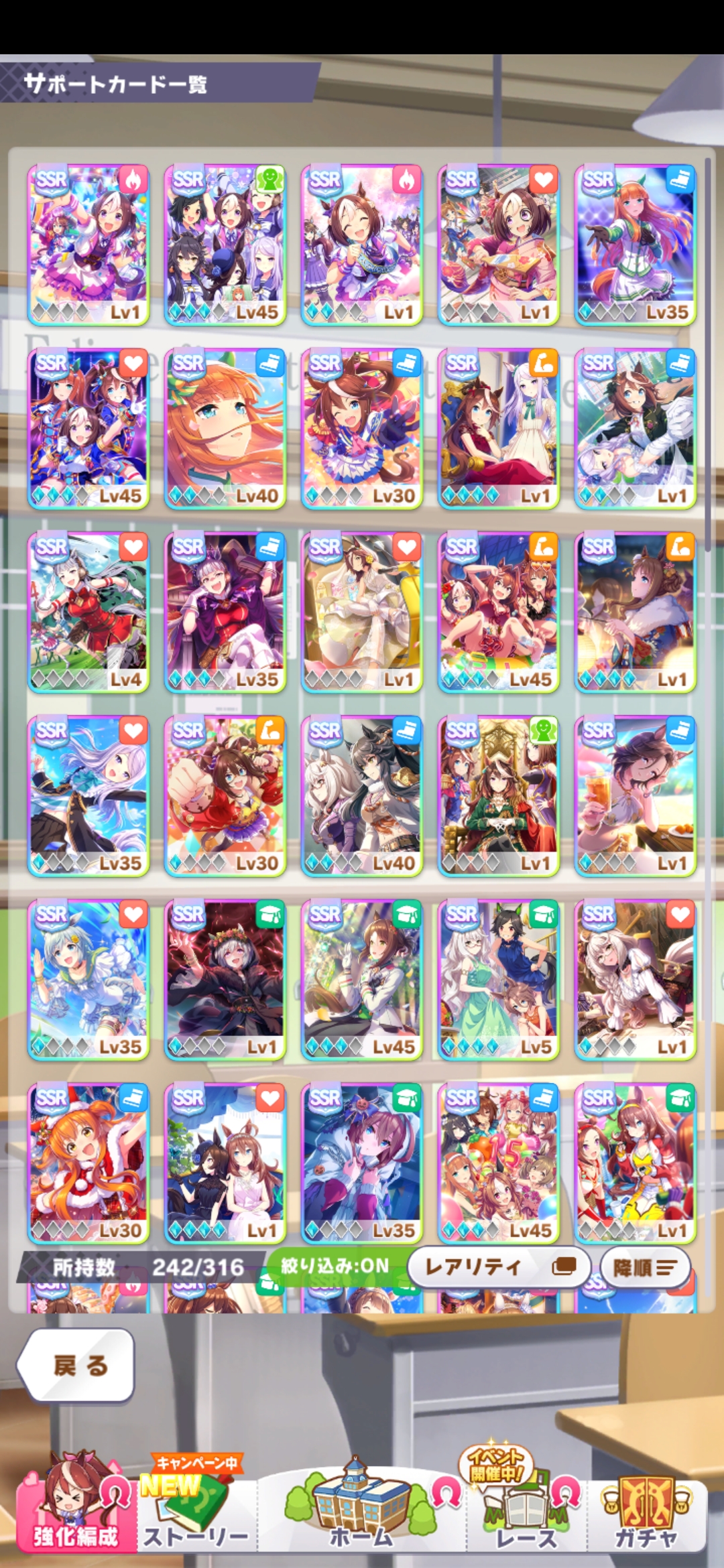View the iced tea drink SSR card Lv1
Screen dimensions: 724x1568
(x=635, y=795)
